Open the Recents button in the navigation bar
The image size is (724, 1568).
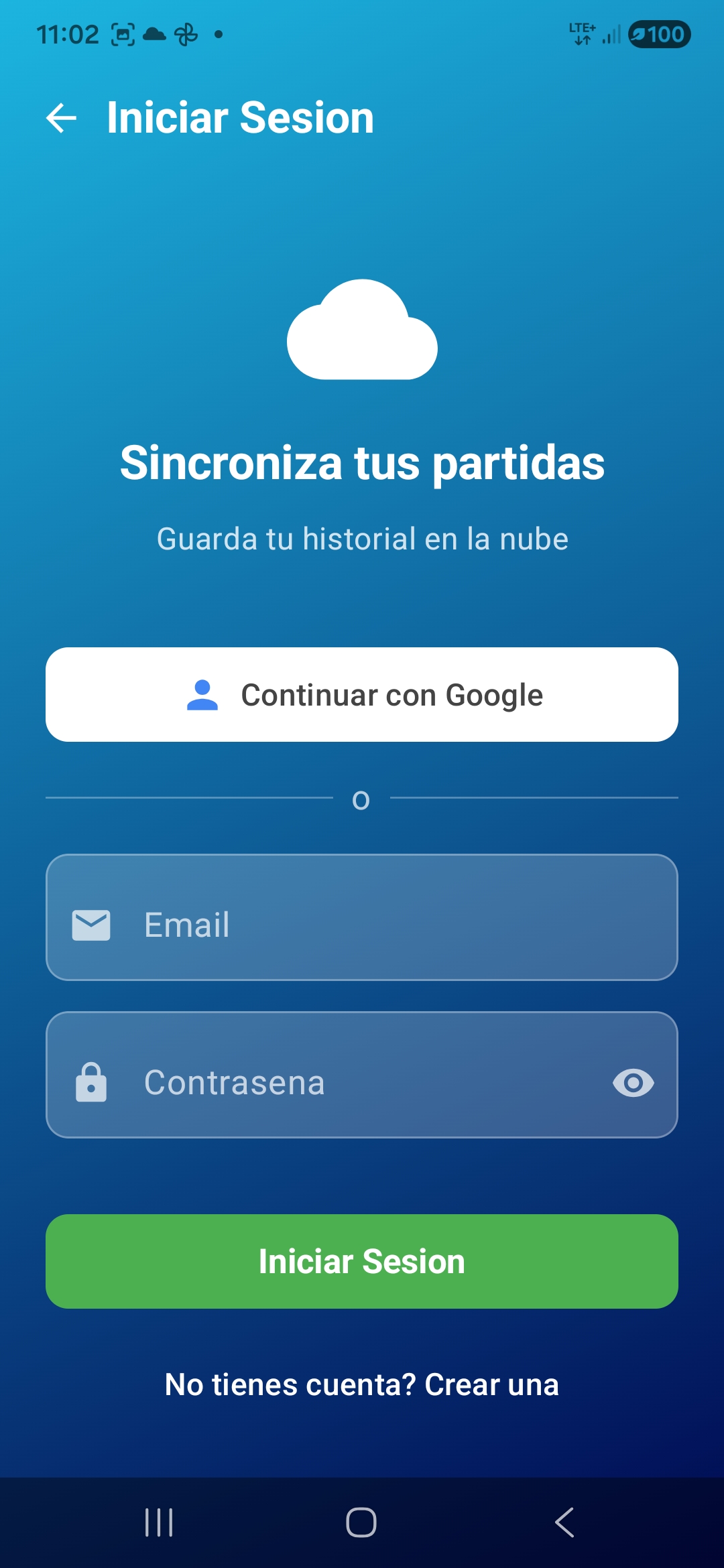[x=158, y=1523]
